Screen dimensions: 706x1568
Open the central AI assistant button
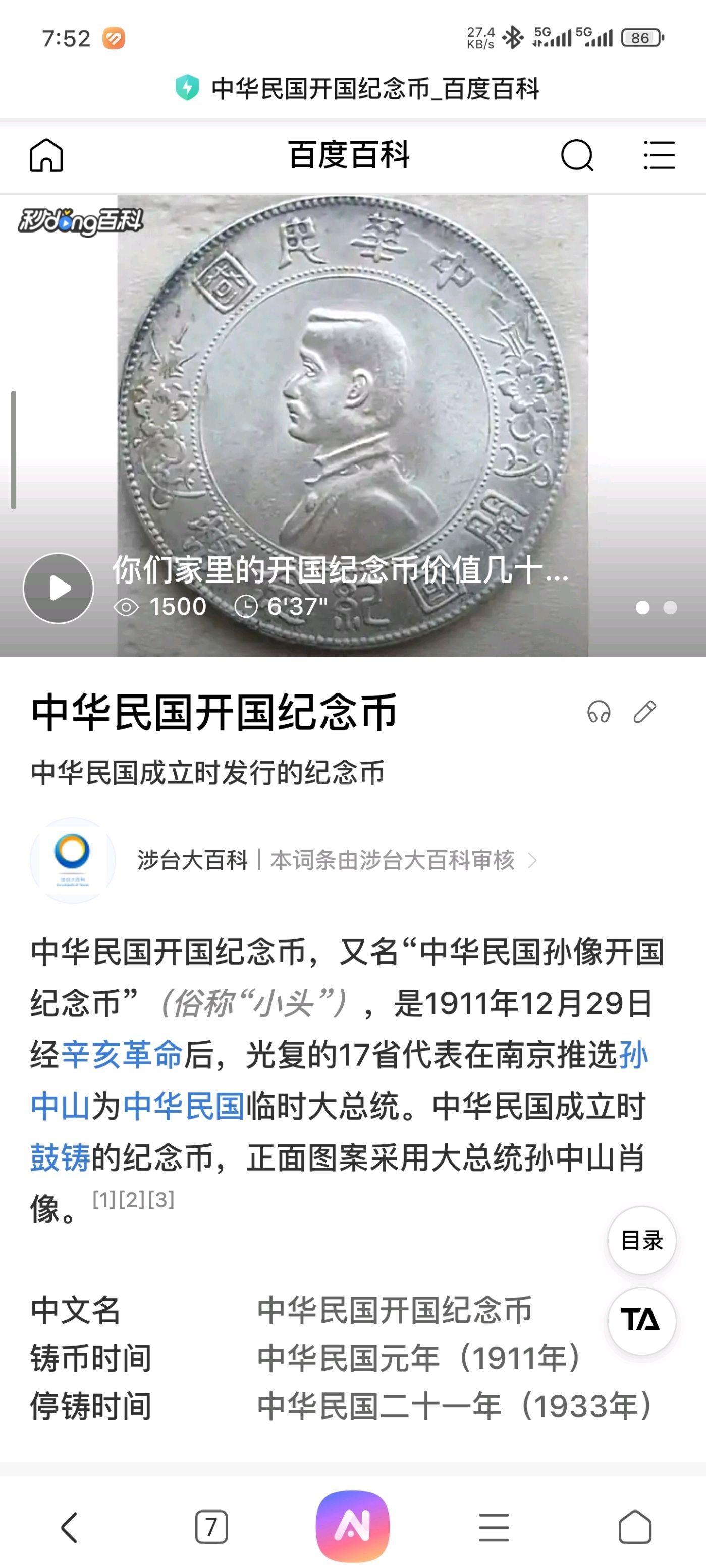pos(353,1526)
